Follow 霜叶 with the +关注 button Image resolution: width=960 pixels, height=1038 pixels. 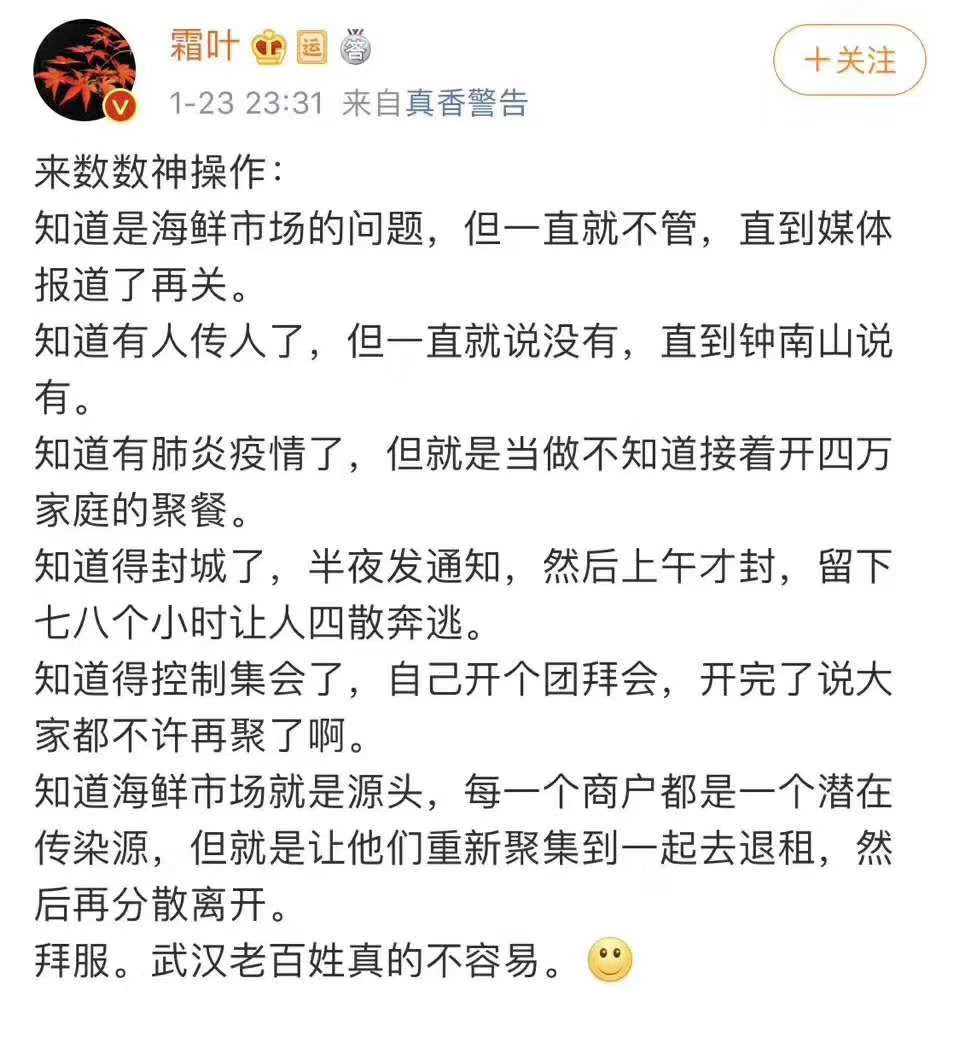850,60
